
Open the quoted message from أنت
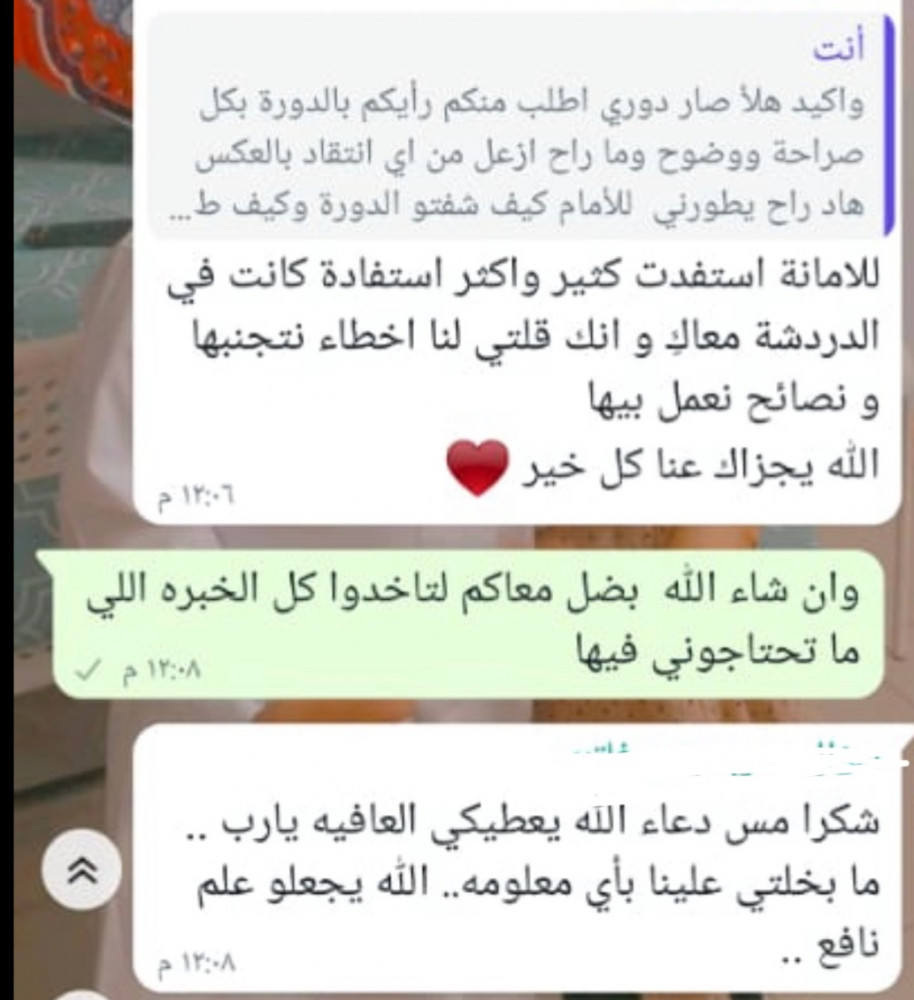[518, 130]
